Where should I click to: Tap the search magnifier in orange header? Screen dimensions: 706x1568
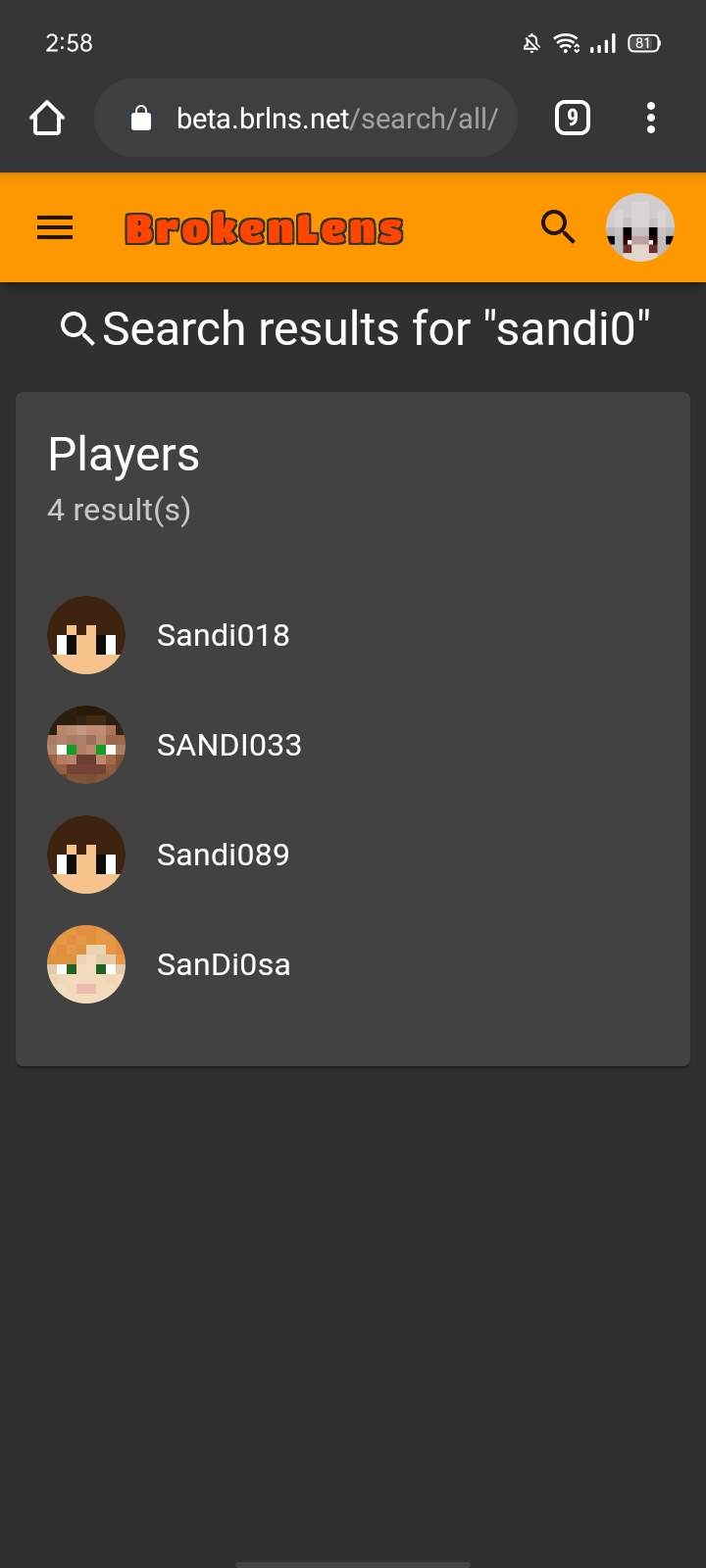[x=558, y=227]
